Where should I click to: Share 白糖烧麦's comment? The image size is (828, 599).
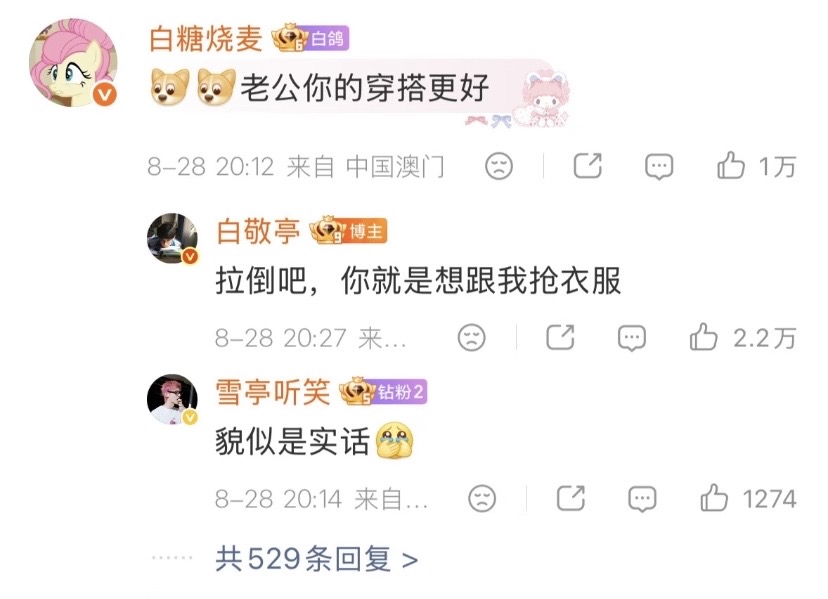coord(588,166)
